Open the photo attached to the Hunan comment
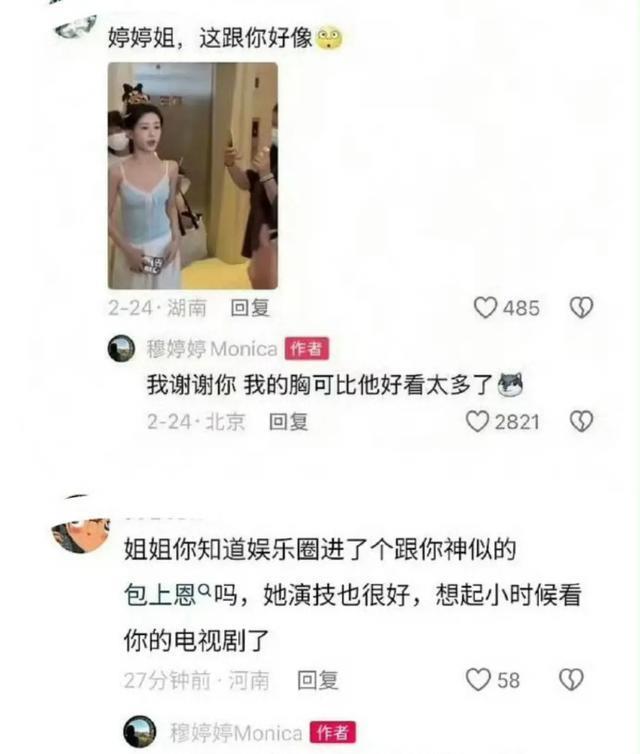This screenshot has width=640, height=754. 193,176
